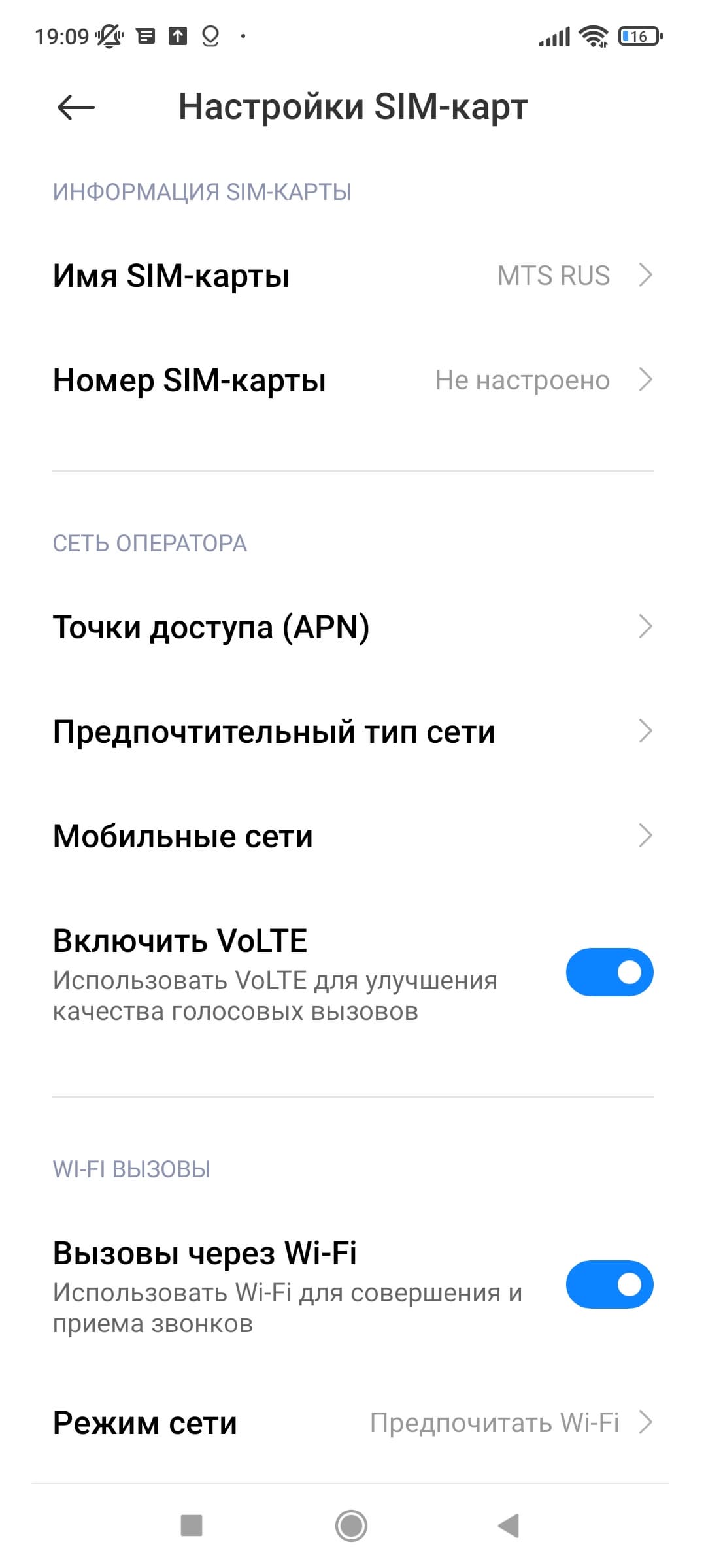The height and width of the screenshot is (1568, 706).
Task: Open the Режим сети setting
Action: pyautogui.click(x=353, y=1422)
